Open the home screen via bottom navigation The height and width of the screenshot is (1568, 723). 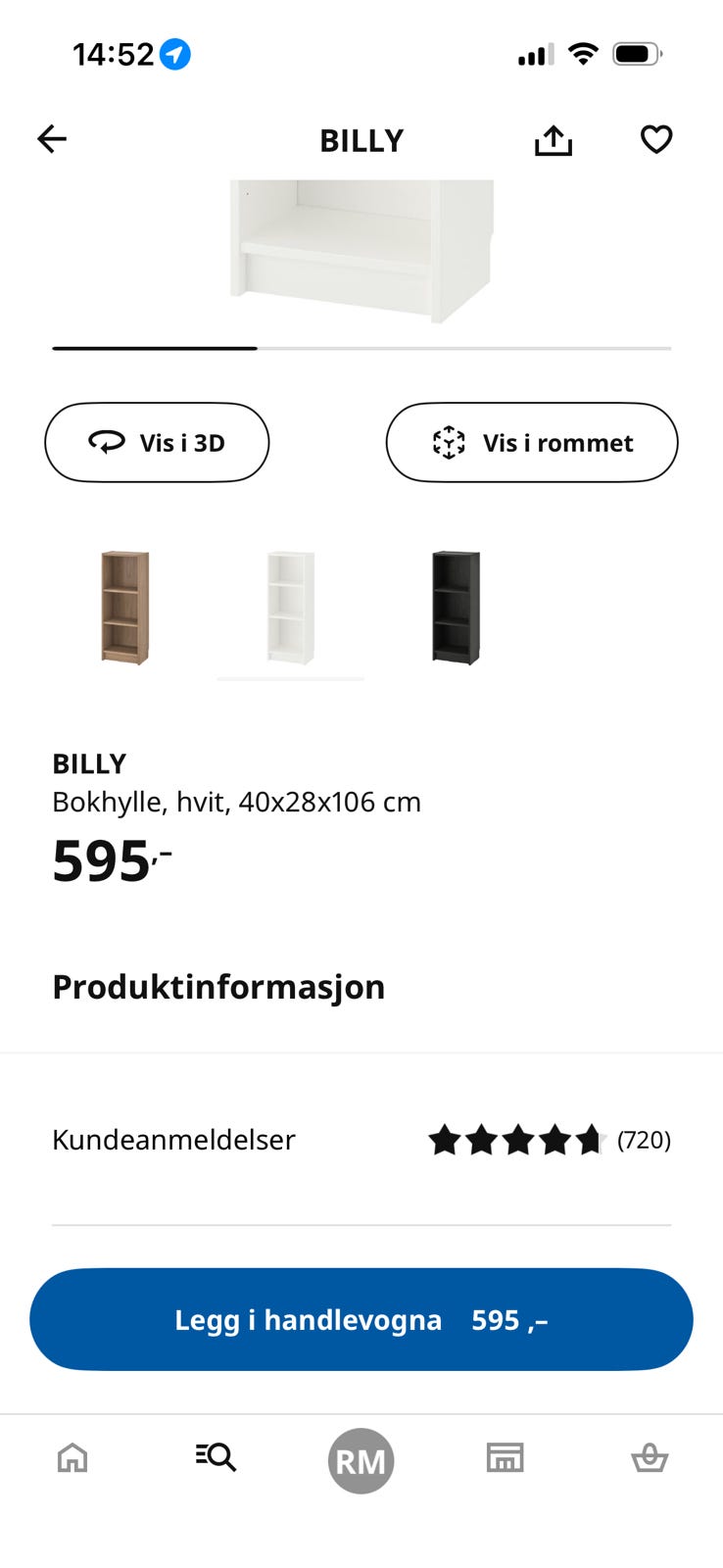coord(72,1458)
